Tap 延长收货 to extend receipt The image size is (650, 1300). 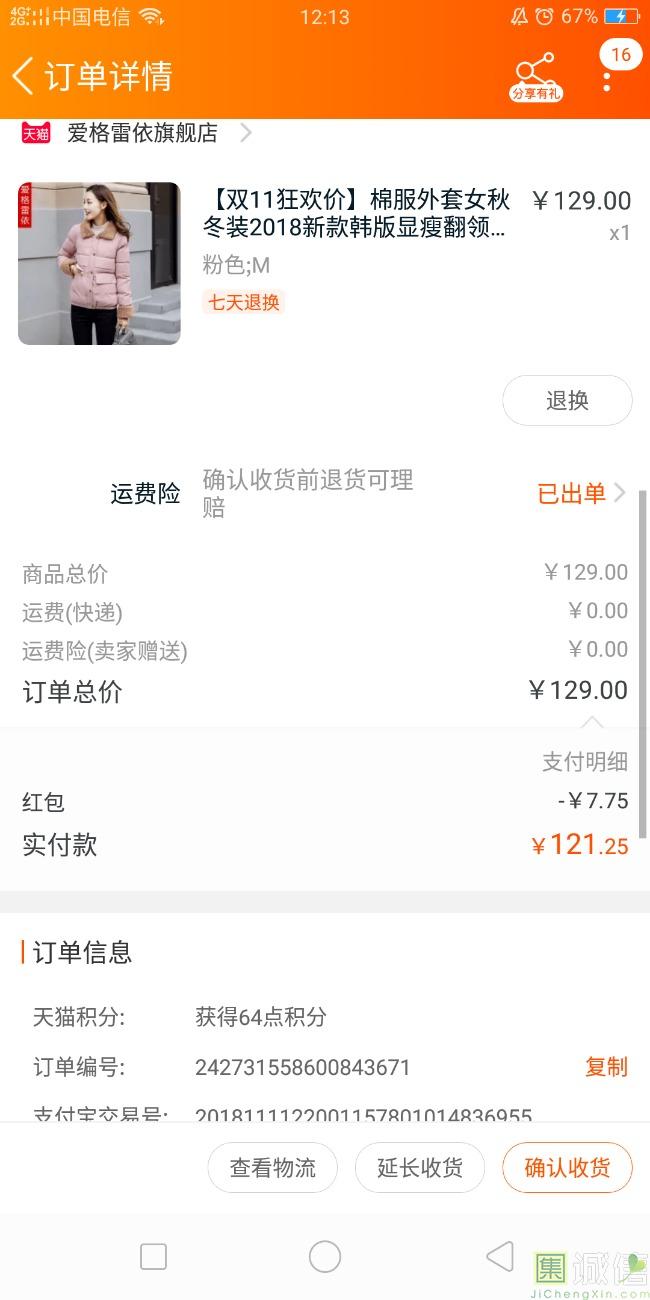(x=420, y=1168)
